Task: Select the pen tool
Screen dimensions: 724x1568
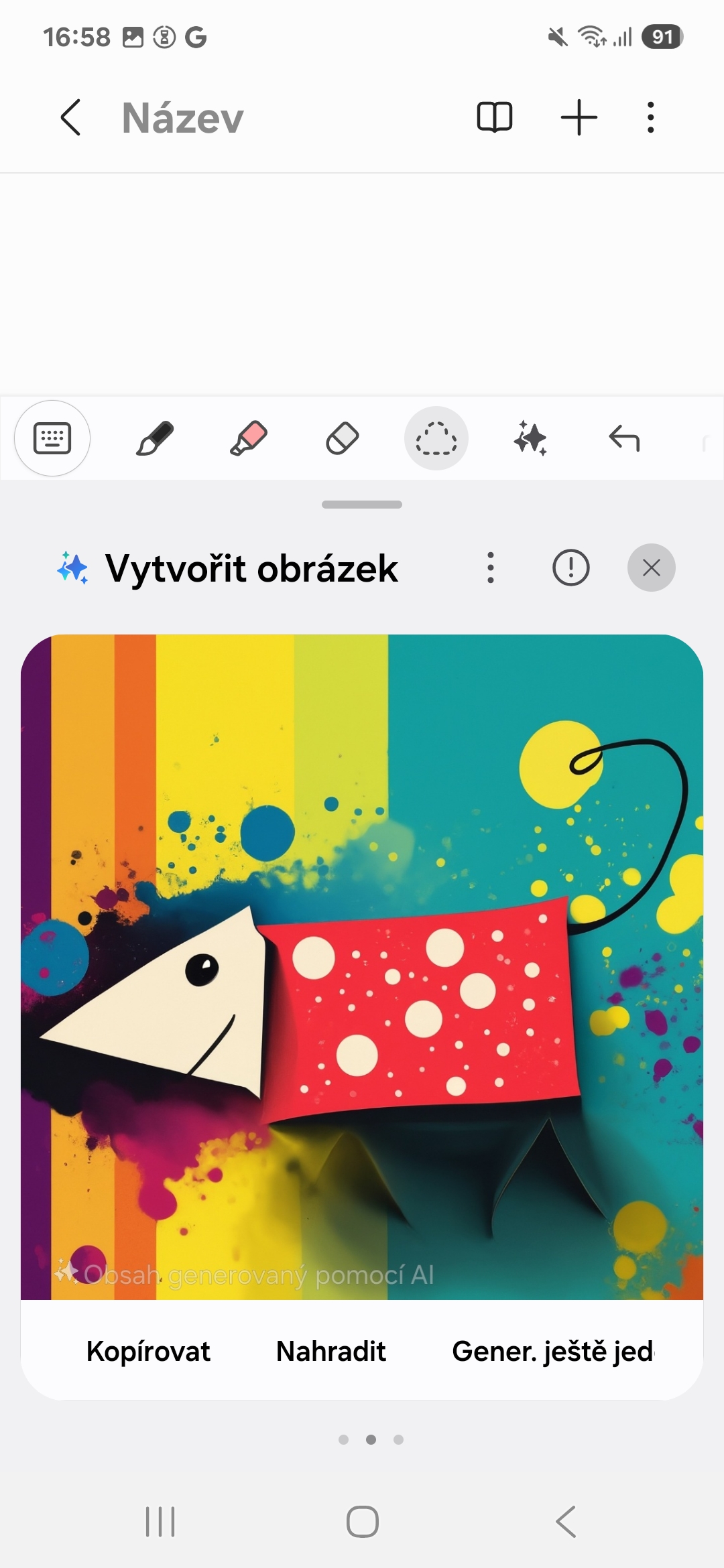Action: 155,438
